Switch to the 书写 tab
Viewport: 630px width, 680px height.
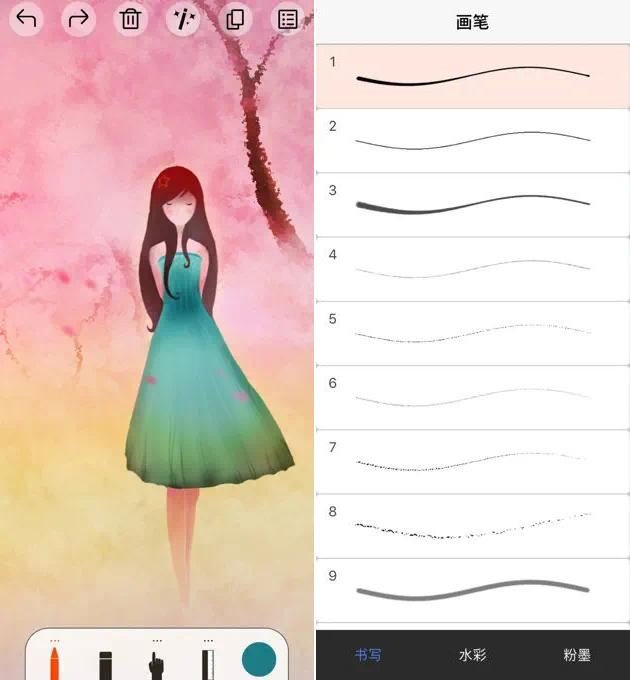click(368, 655)
